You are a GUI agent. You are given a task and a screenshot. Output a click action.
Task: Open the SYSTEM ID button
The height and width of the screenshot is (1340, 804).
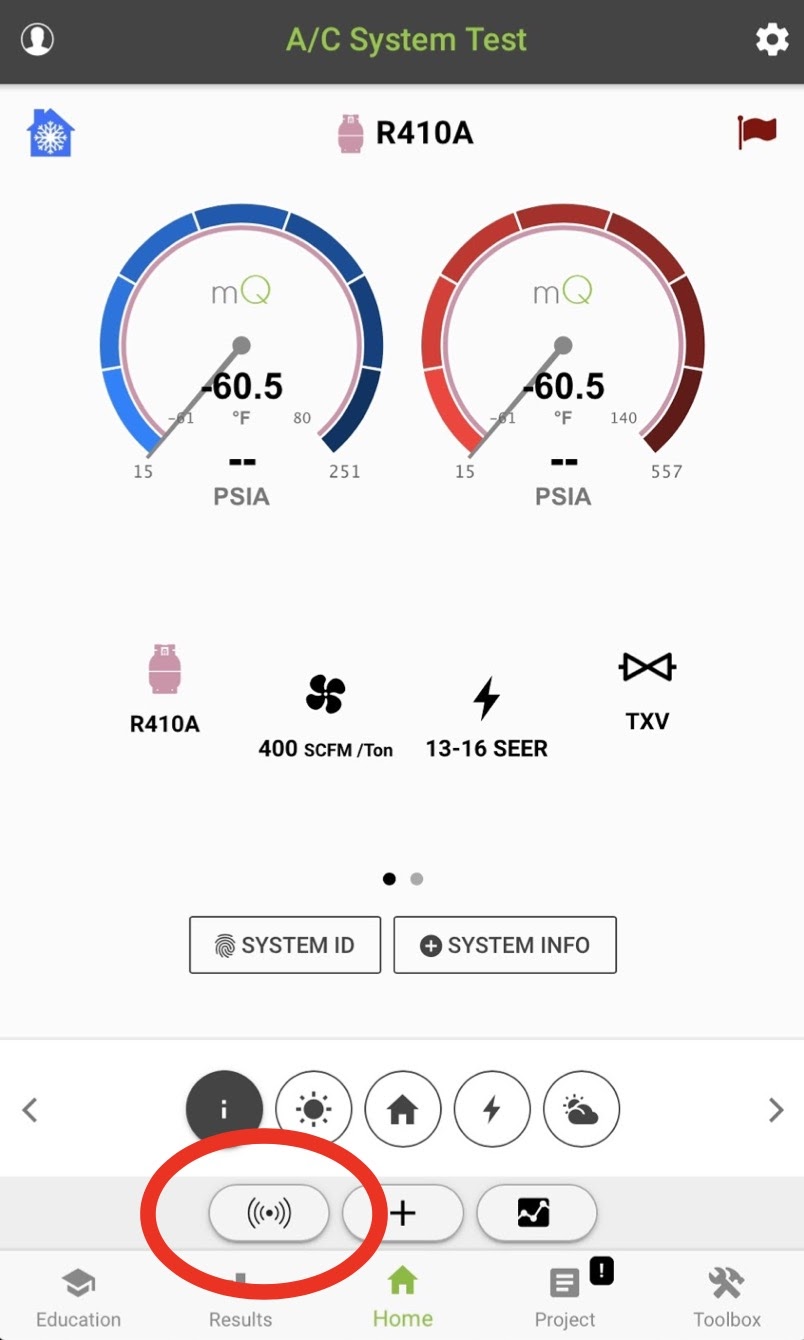285,945
